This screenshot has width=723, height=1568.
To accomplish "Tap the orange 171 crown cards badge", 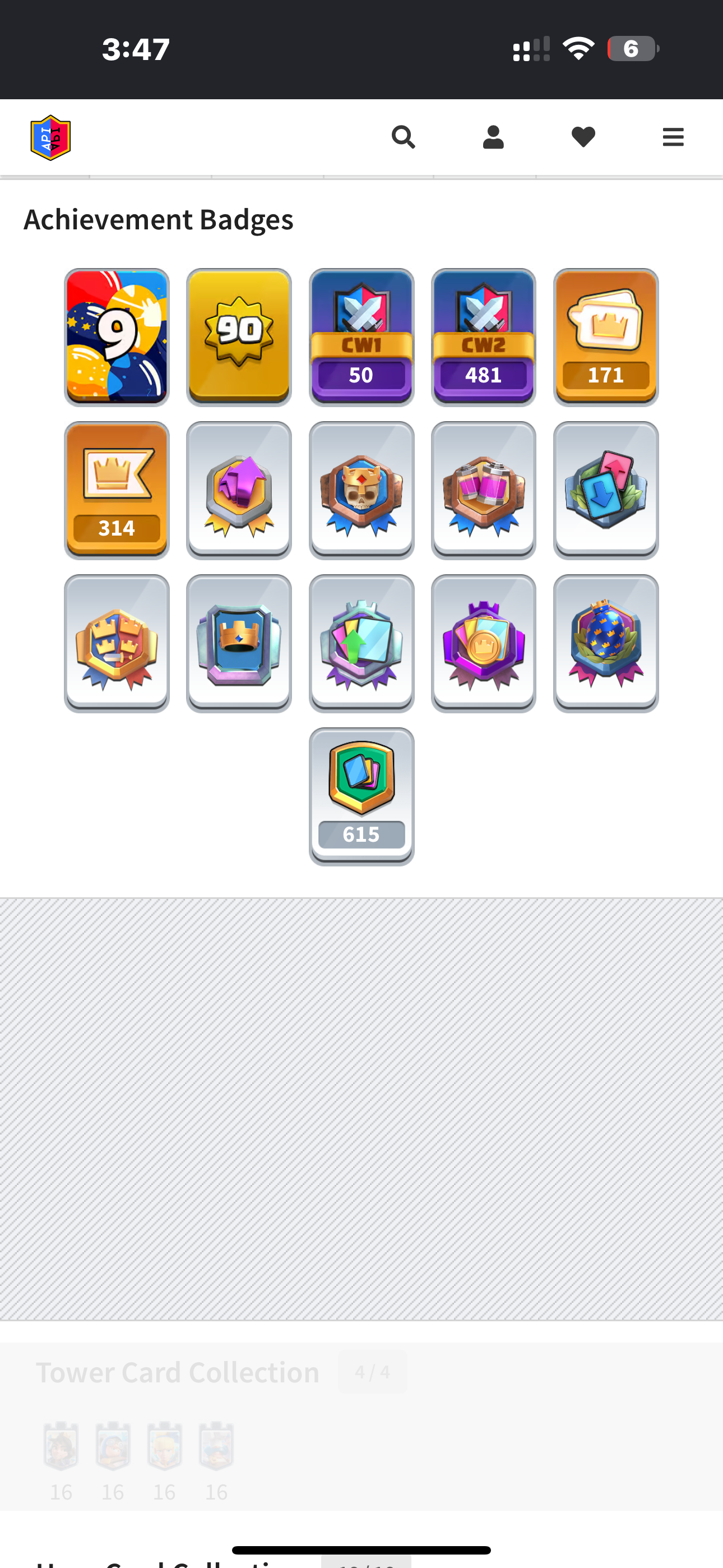I will coord(606,337).
